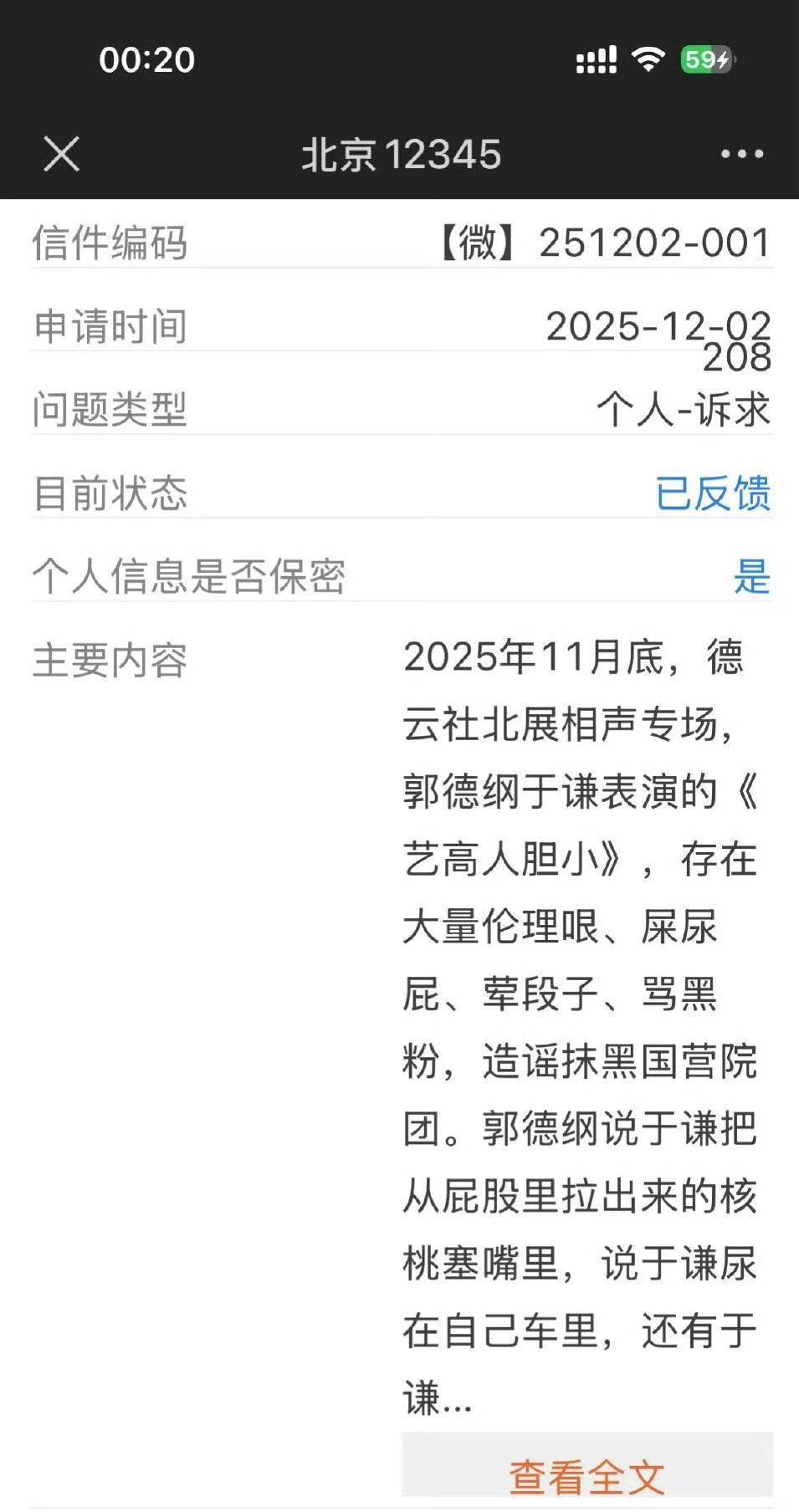Close the 北京12345 page
Screen dimensions: 799x1512
[61, 155]
